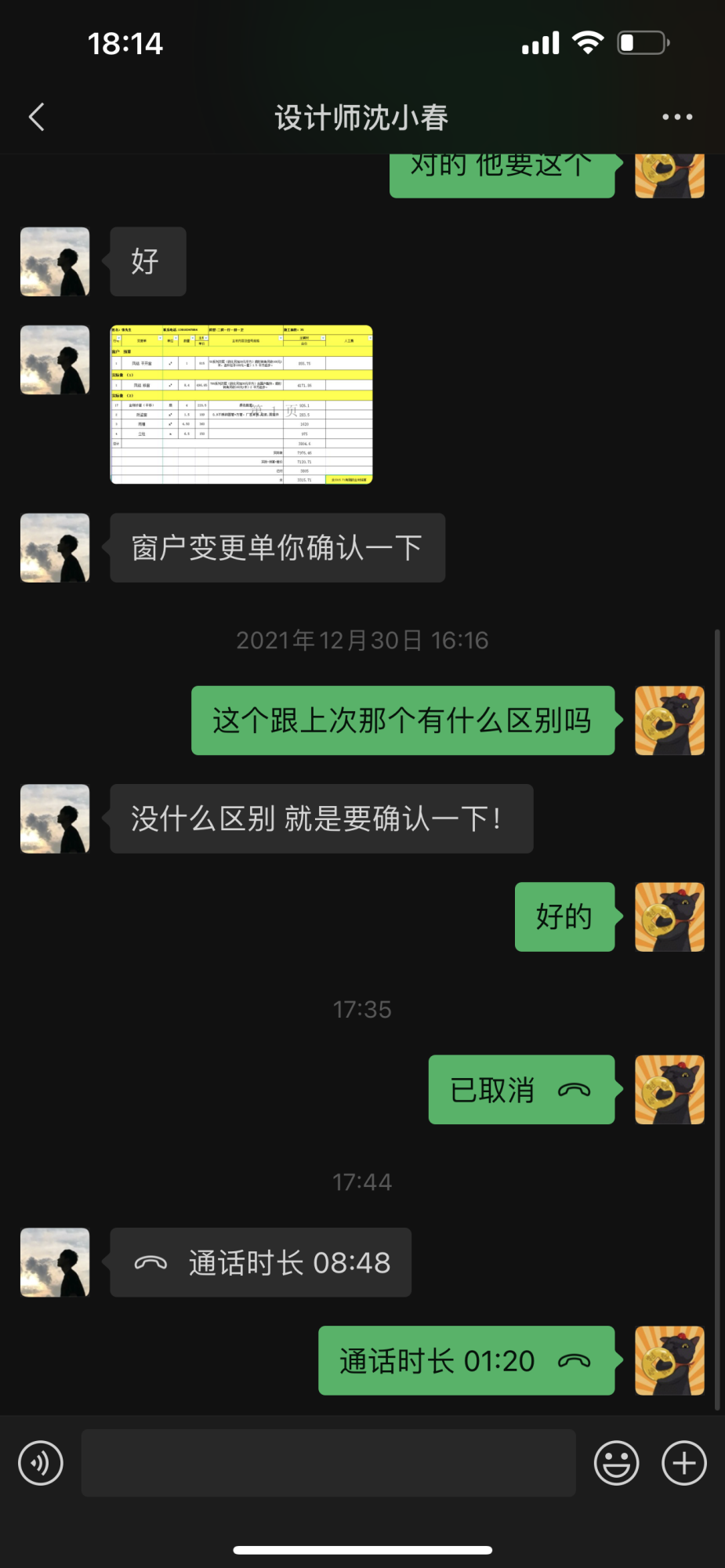Image resolution: width=725 pixels, height=1568 pixels.
Task: Open the designer's avatar next to 好
Action: tap(55, 262)
